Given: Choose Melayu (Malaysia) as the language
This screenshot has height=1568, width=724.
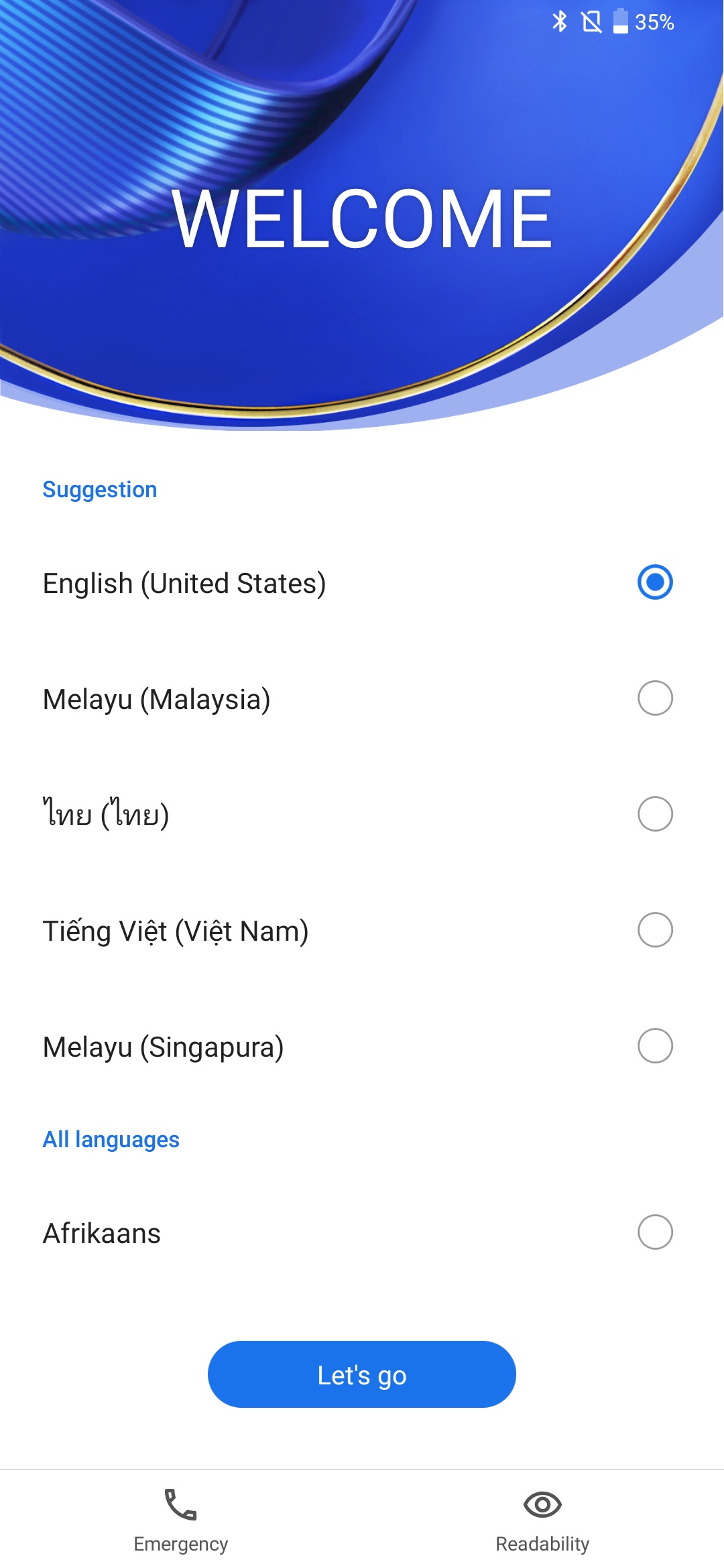Looking at the screenshot, I should point(654,698).
